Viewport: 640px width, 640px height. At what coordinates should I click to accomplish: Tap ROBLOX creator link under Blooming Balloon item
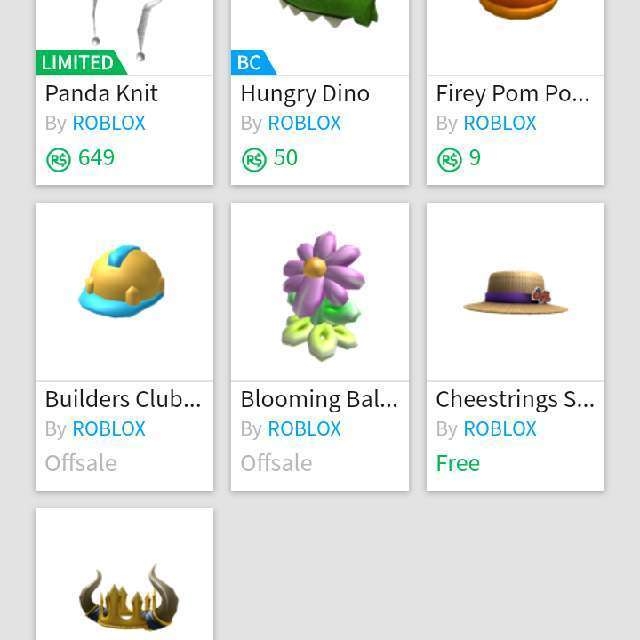pos(304,429)
